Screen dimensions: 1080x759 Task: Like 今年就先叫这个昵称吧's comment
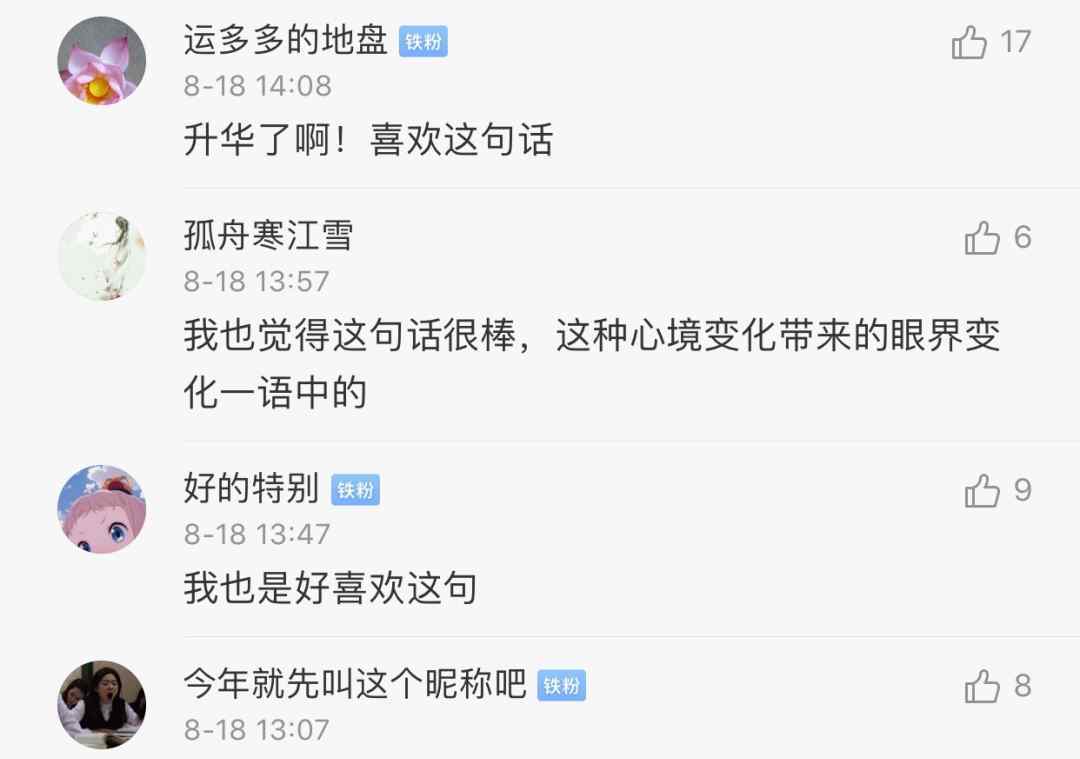pyautogui.click(x=982, y=687)
